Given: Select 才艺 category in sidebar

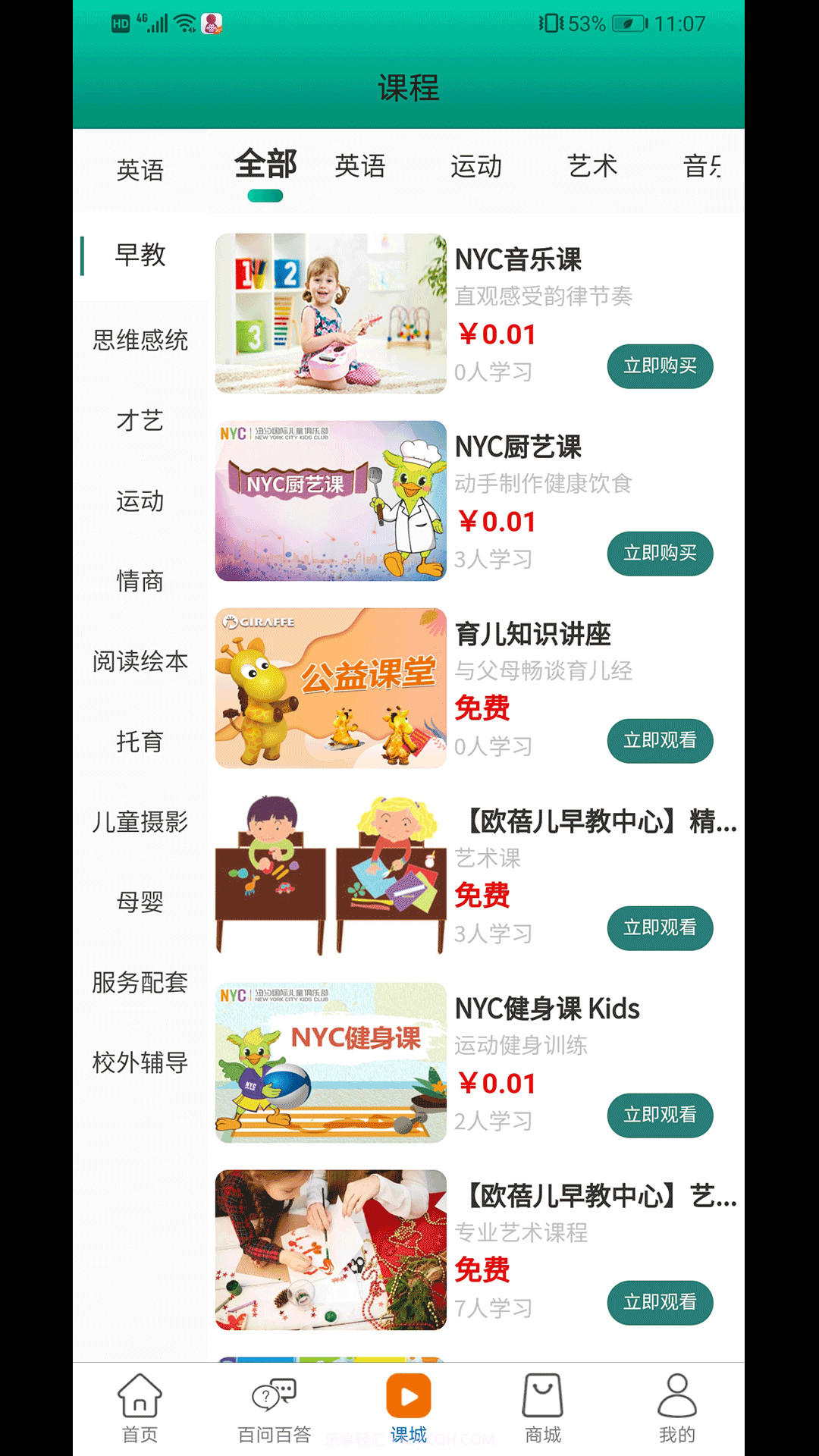Looking at the screenshot, I should [140, 420].
